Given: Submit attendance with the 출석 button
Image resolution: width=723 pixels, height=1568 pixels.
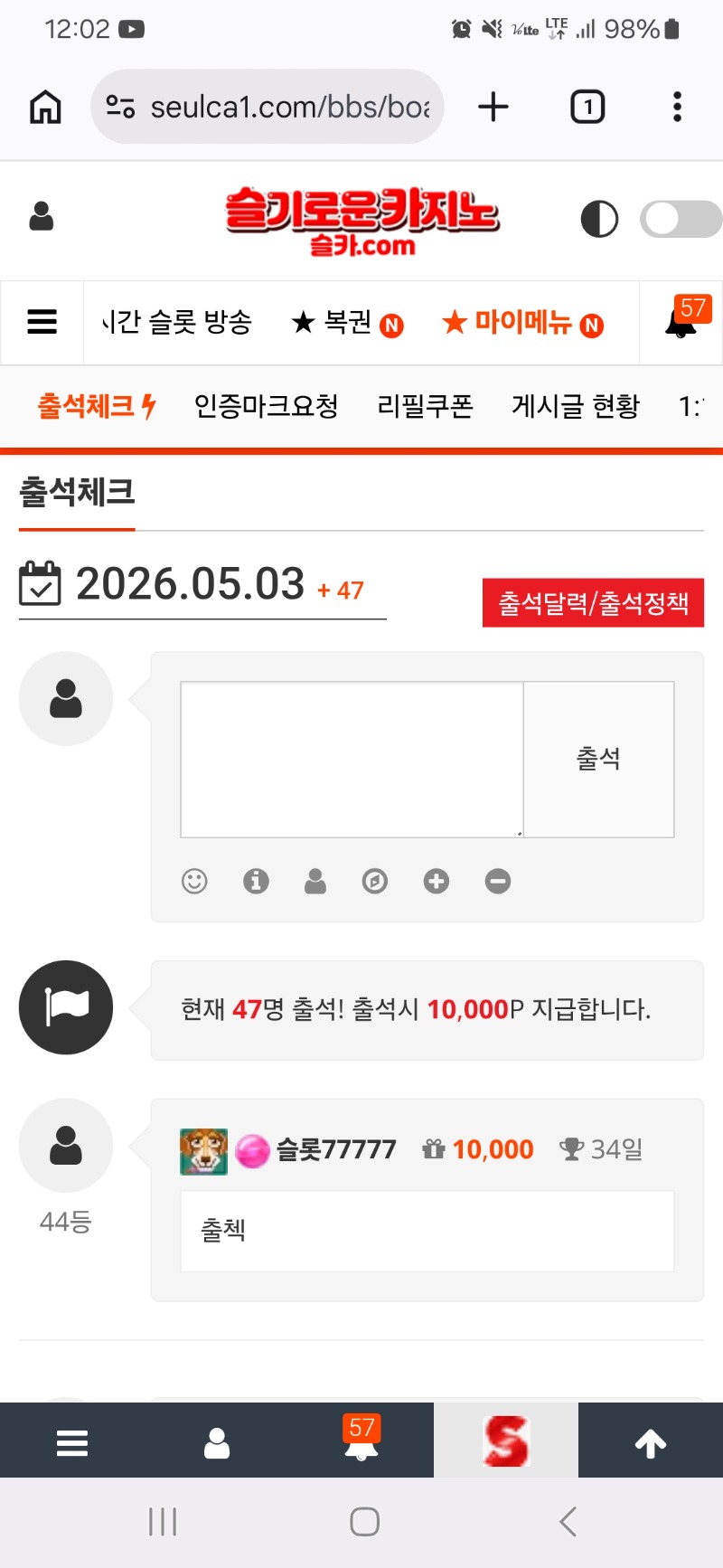Looking at the screenshot, I should (x=598, y=760).
